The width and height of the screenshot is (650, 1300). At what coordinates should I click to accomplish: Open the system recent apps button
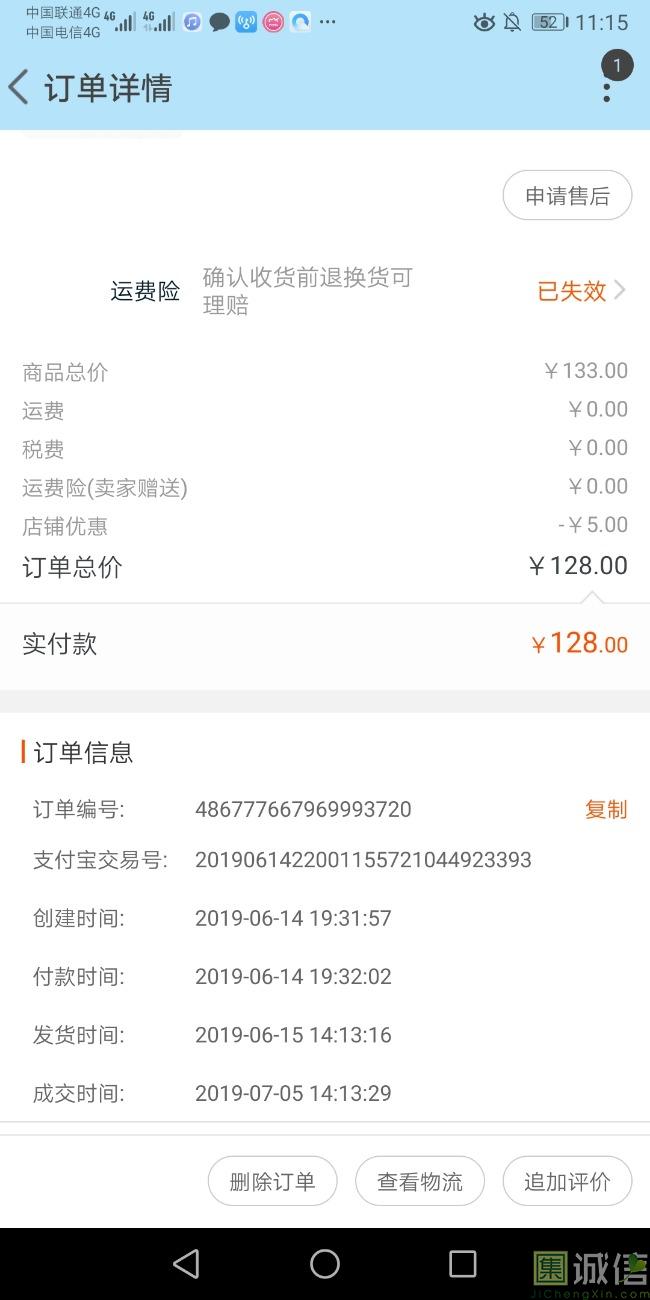462,1264
